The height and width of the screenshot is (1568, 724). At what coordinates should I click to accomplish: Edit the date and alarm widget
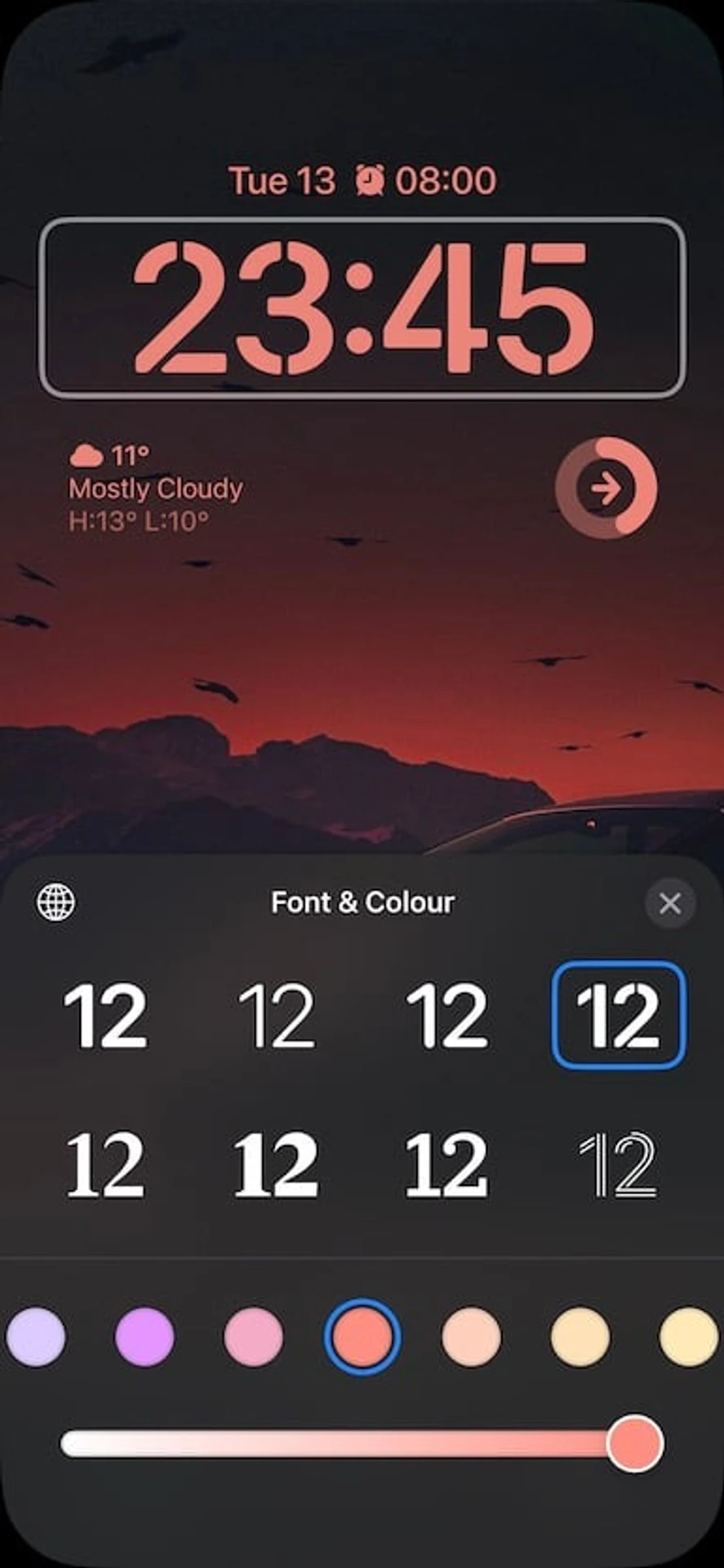[x=362, y=180]
